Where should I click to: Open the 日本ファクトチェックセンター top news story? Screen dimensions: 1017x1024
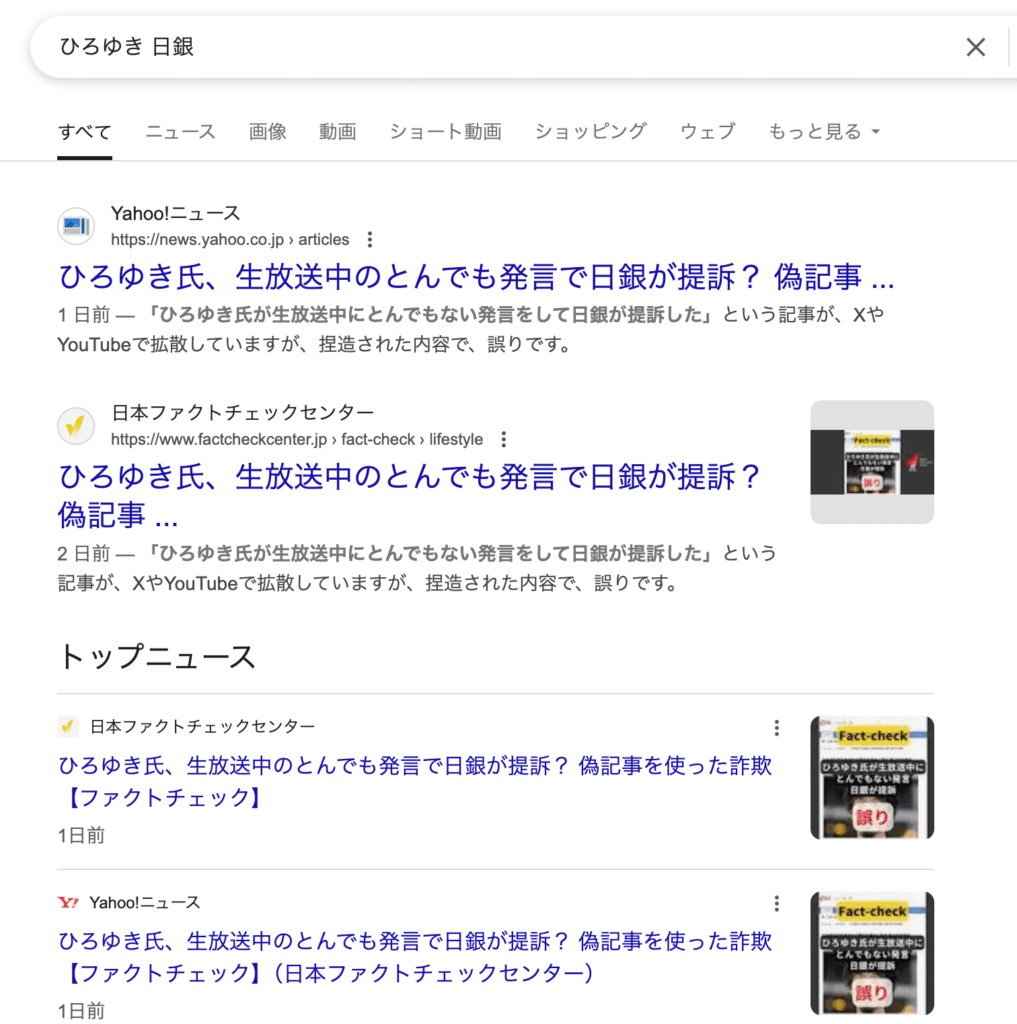click(415, 782)
